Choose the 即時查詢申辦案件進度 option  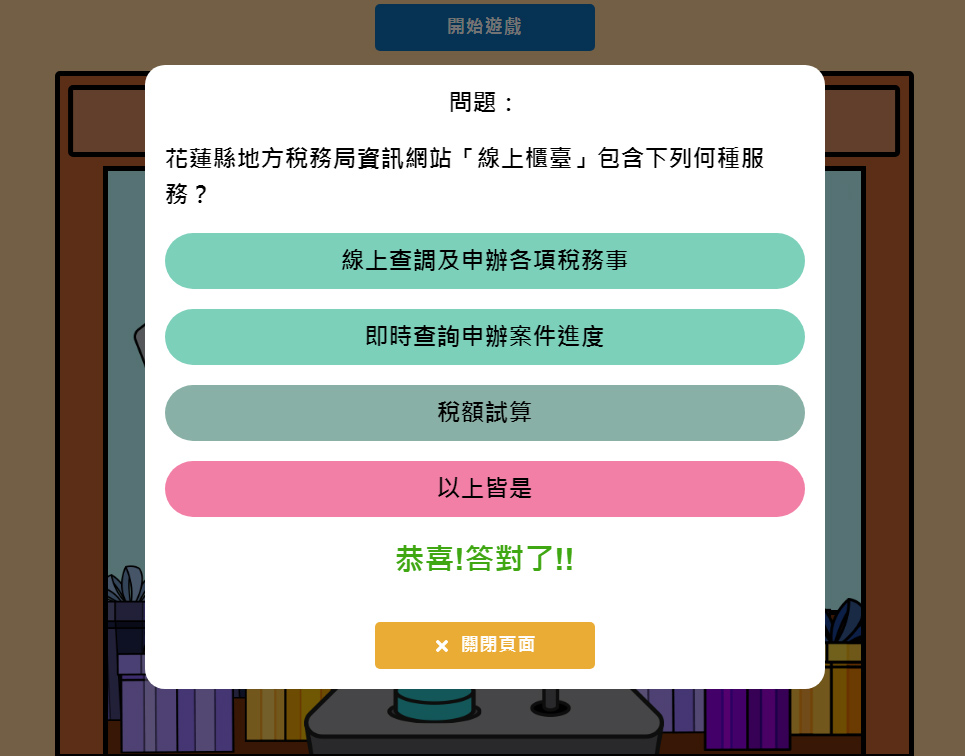pos(484,337)
